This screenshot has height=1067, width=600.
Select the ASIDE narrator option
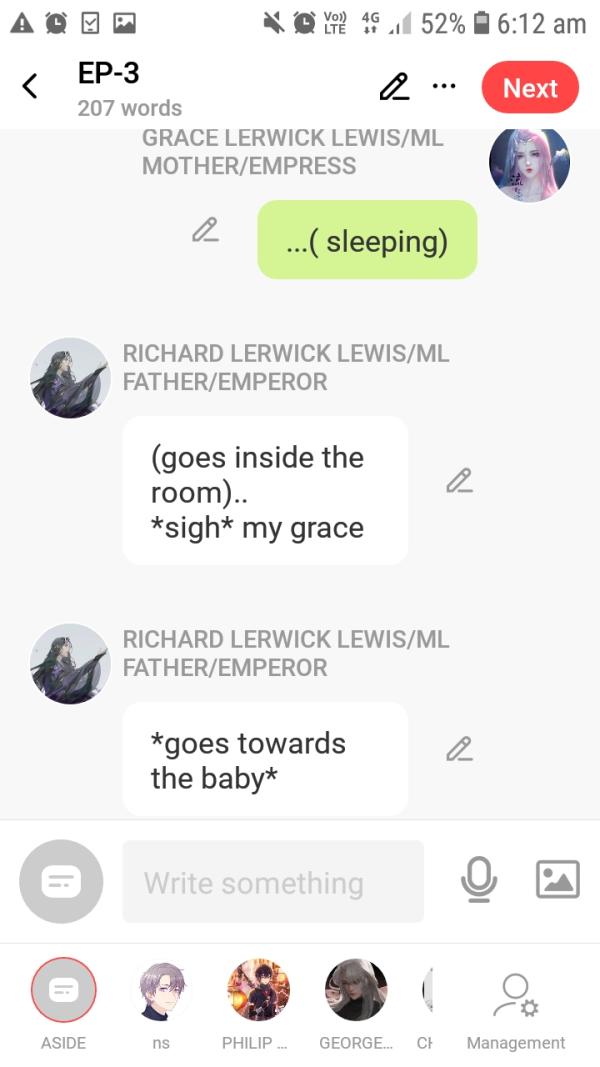pos(63,991)
